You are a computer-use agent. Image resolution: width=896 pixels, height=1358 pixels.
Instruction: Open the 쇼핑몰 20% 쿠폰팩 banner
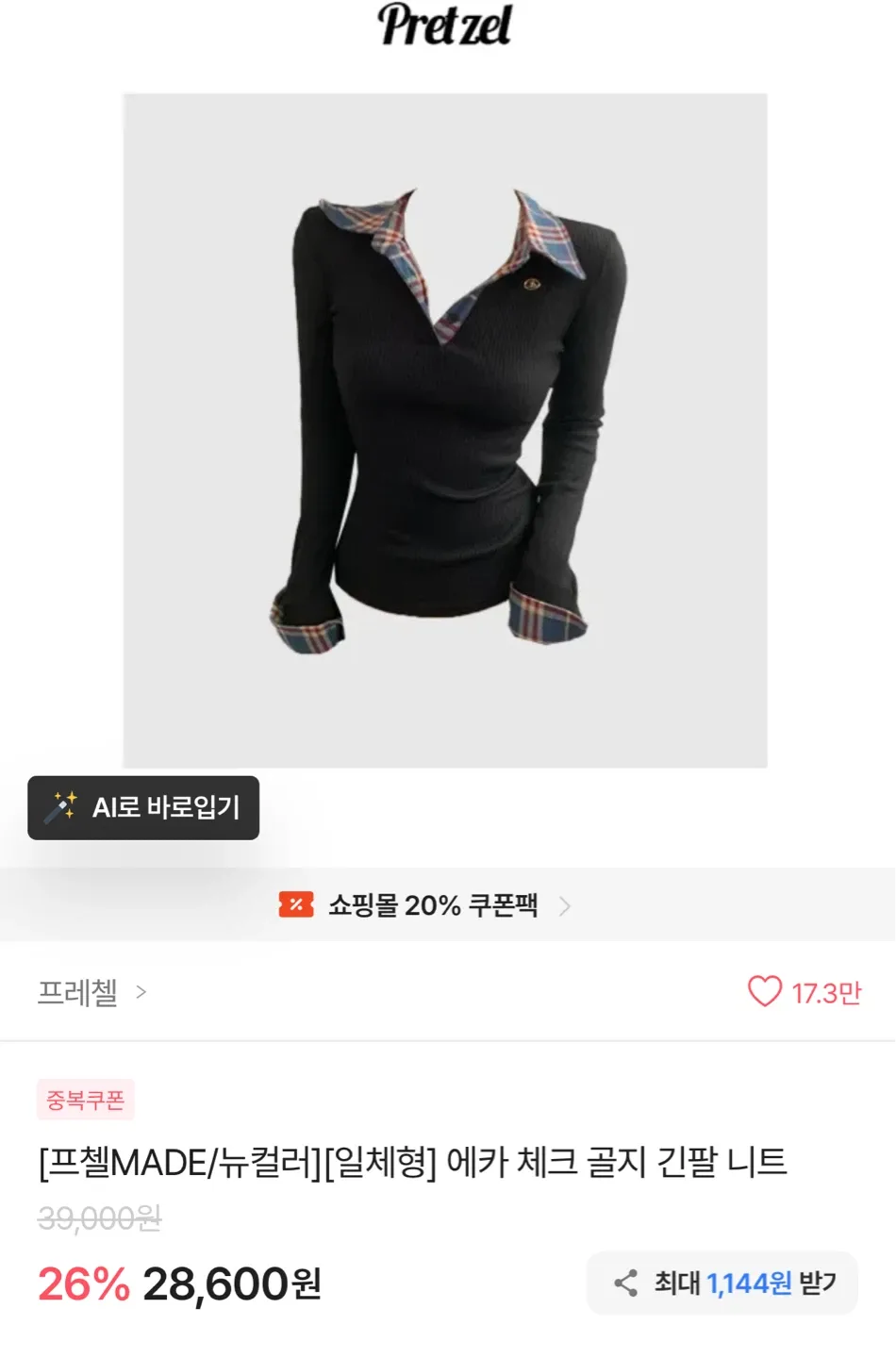(426, 905)
